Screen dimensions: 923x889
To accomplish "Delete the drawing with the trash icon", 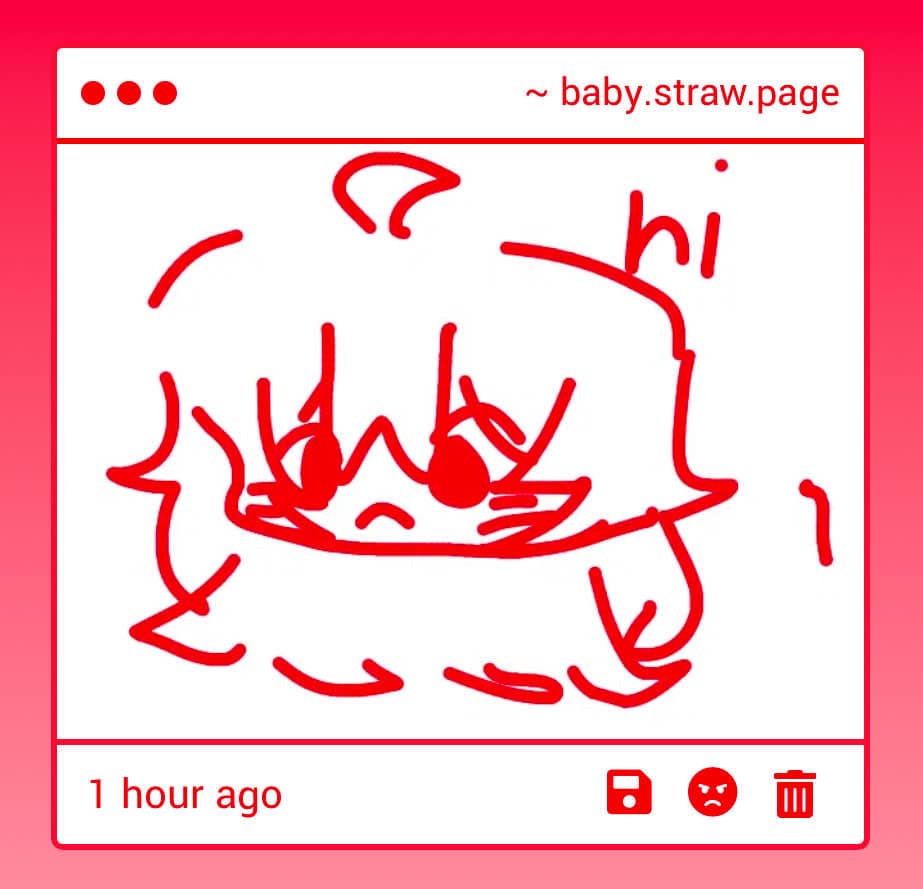I will coord(795,794).
